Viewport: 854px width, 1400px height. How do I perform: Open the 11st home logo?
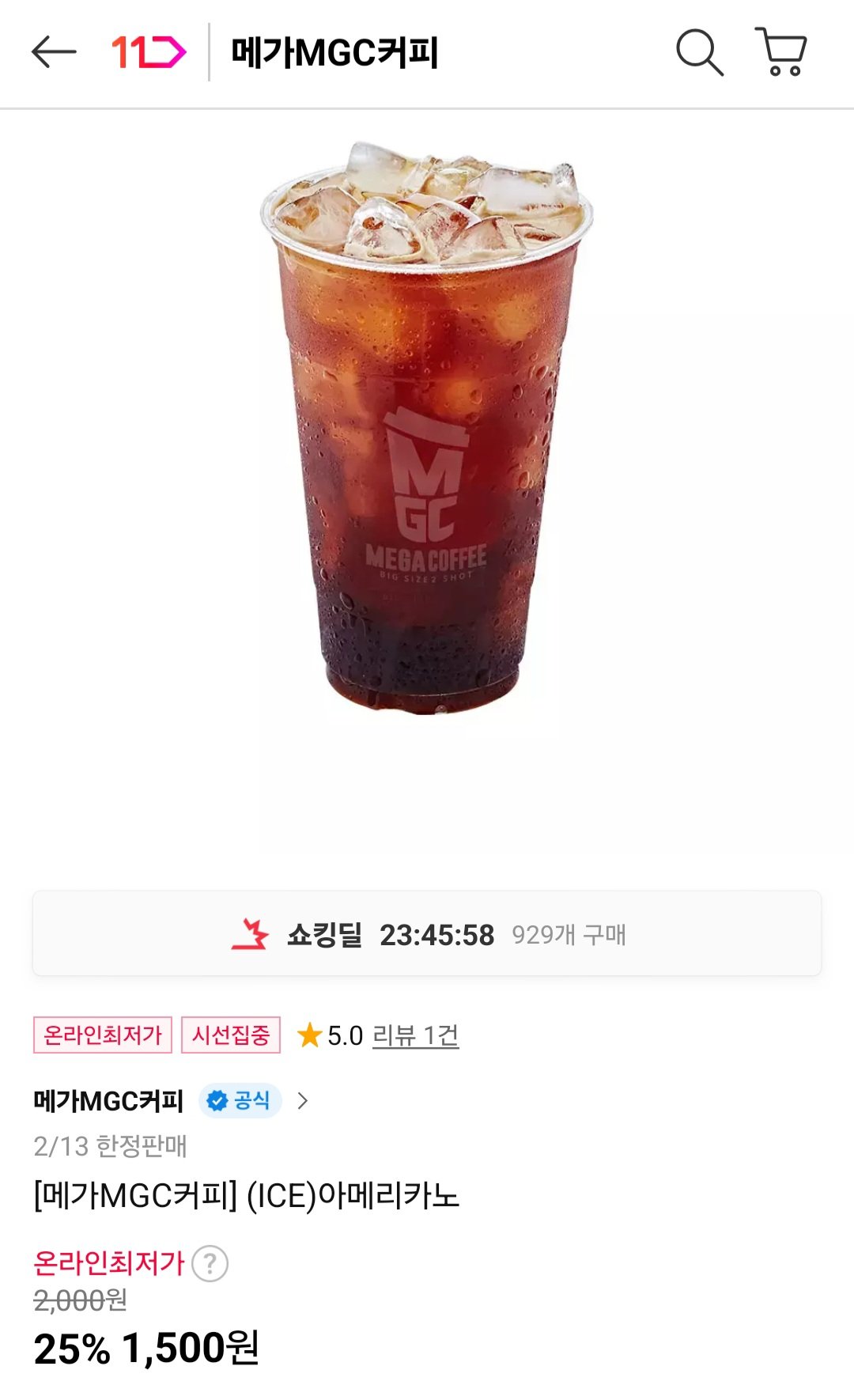click(x=148, y=52)
